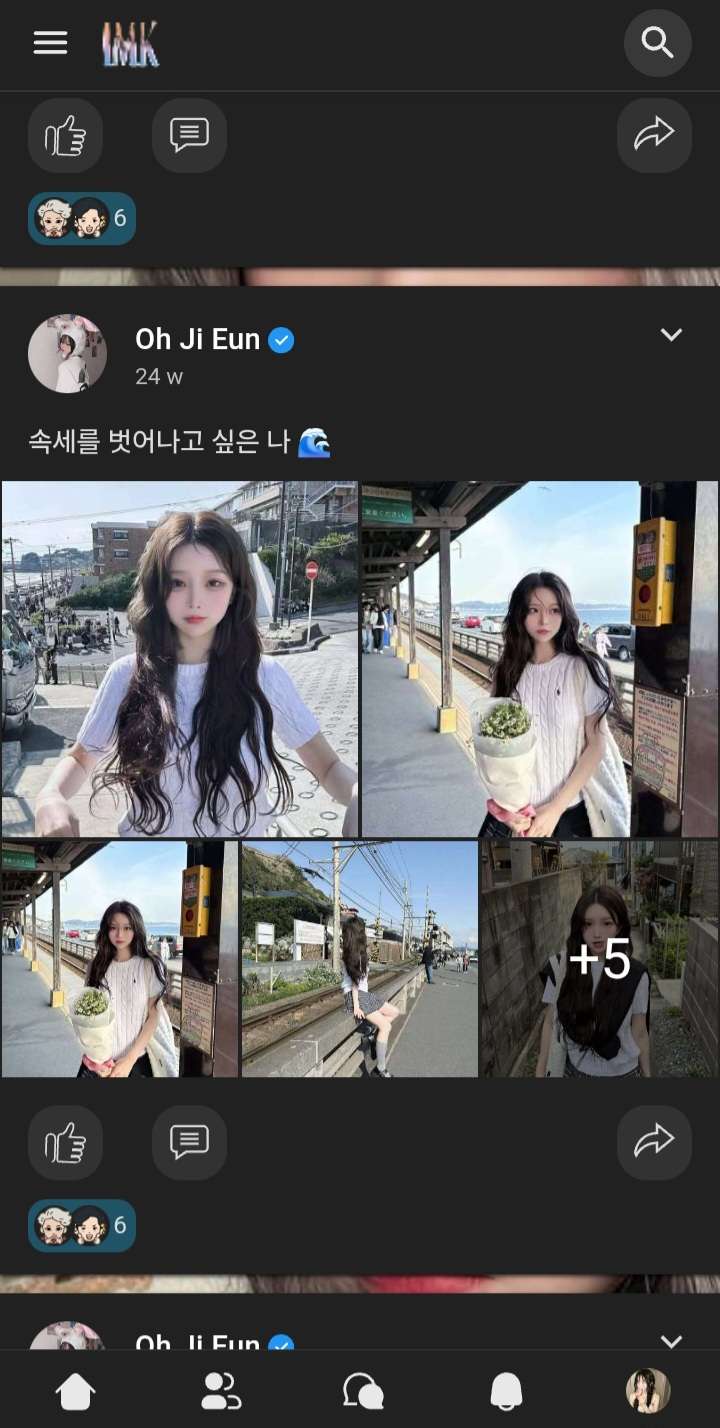Image resolution: width=720 pixels, height=1428 pixels.
Task: Open the photo of girl sitting by railway
Action: click(359, 958)
